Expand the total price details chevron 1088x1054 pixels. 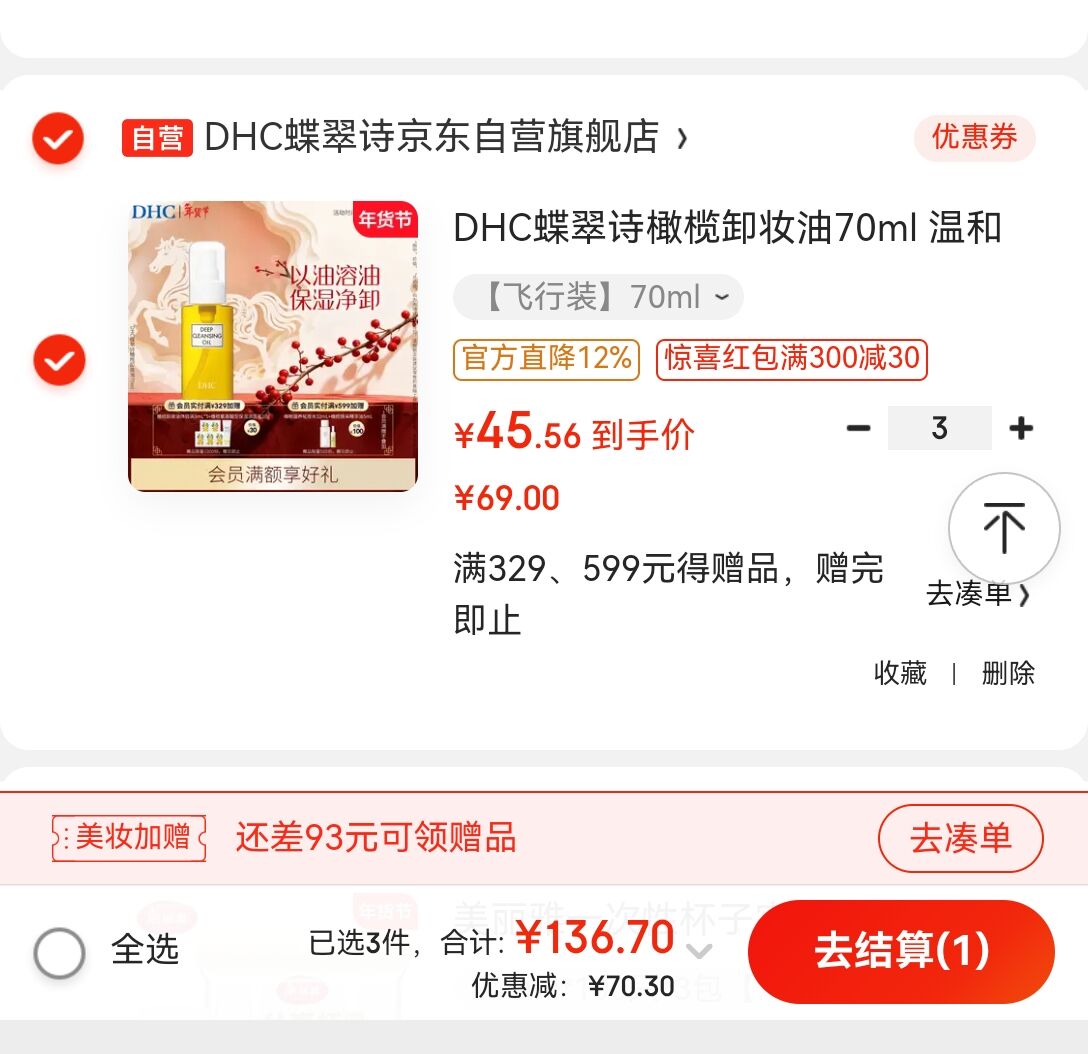coord(700,952)
